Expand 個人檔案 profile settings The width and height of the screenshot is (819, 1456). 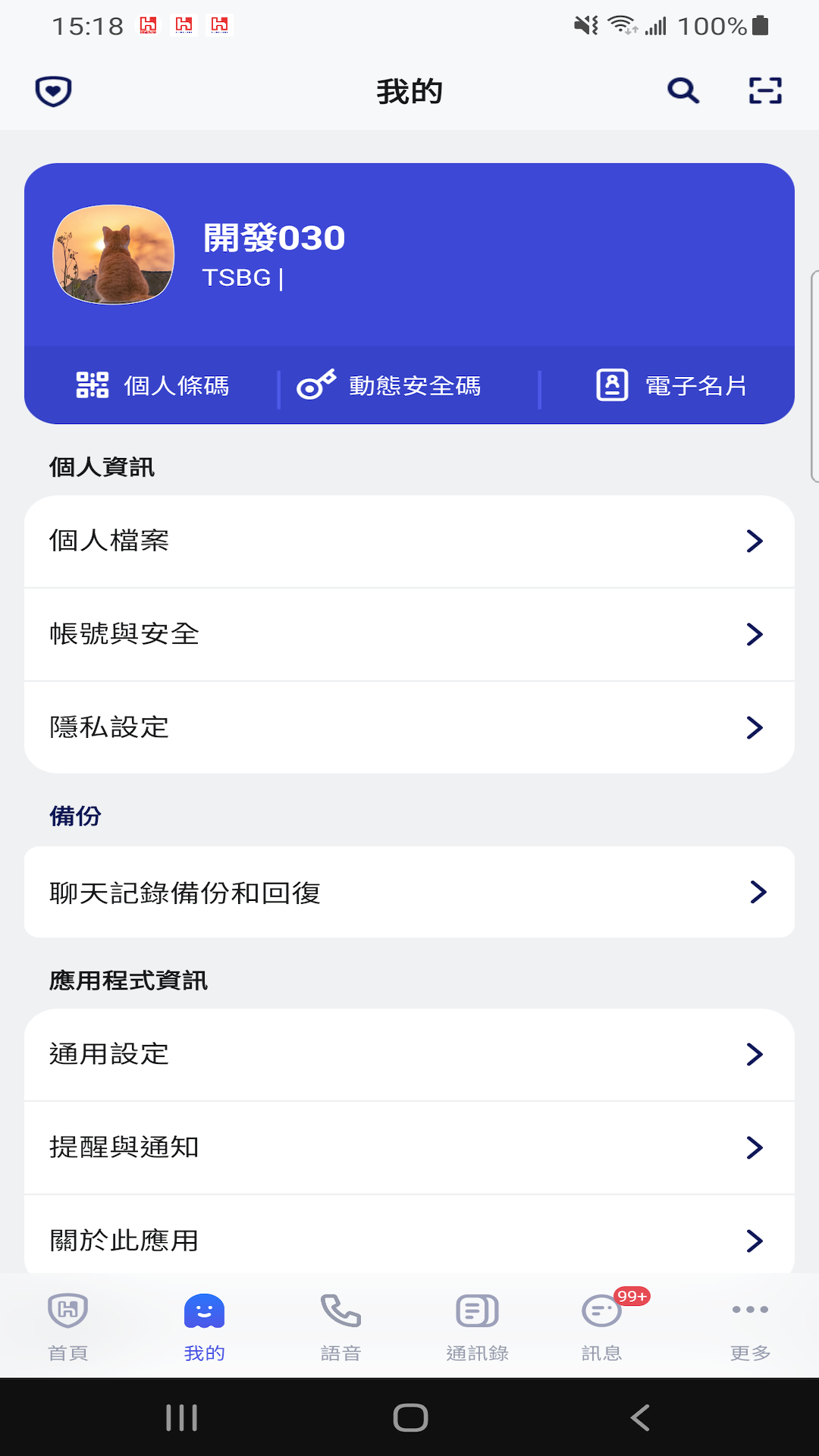pyautogui.click(x=409, y=541)
